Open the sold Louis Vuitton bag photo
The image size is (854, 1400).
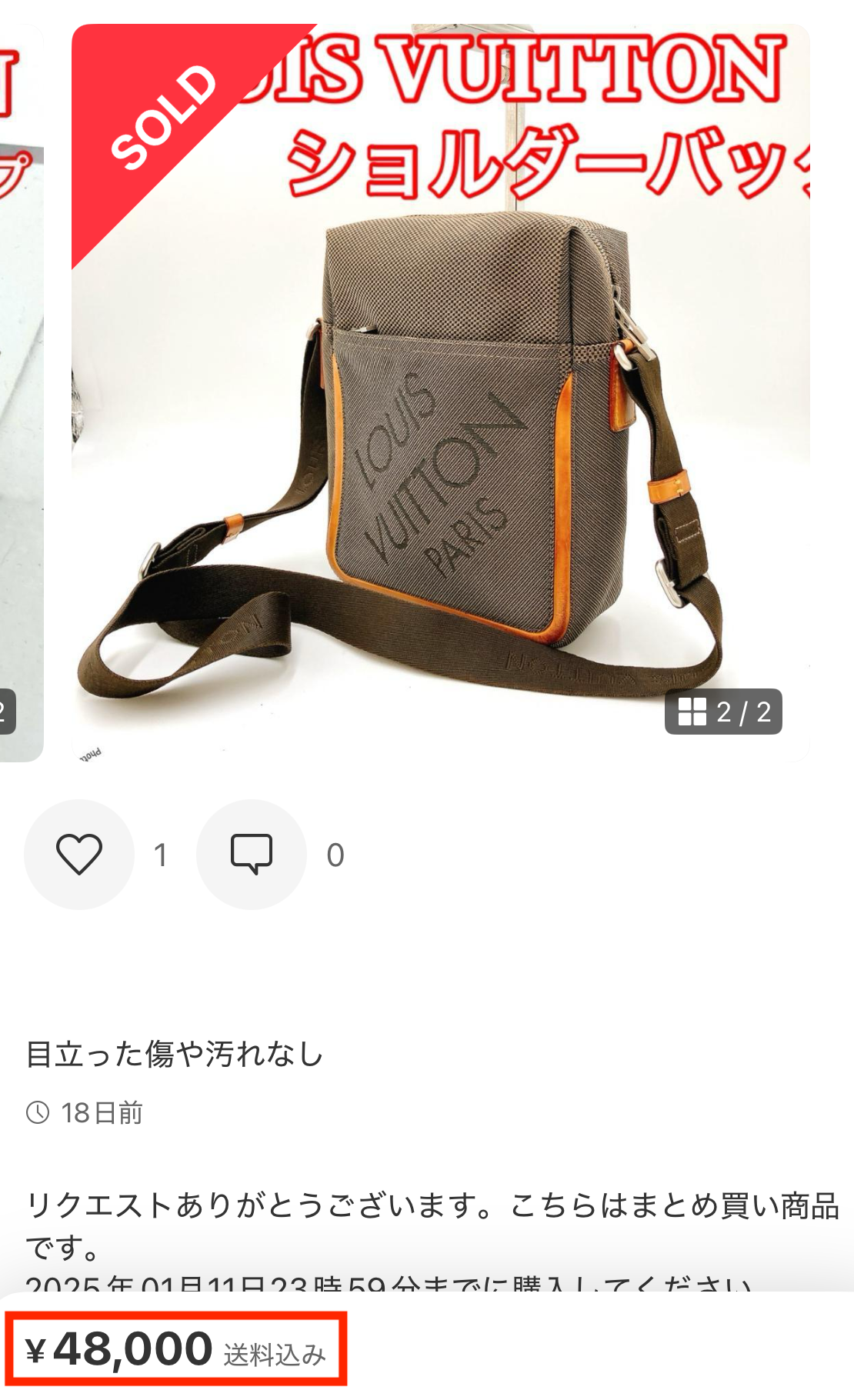(x=440, y=431)
